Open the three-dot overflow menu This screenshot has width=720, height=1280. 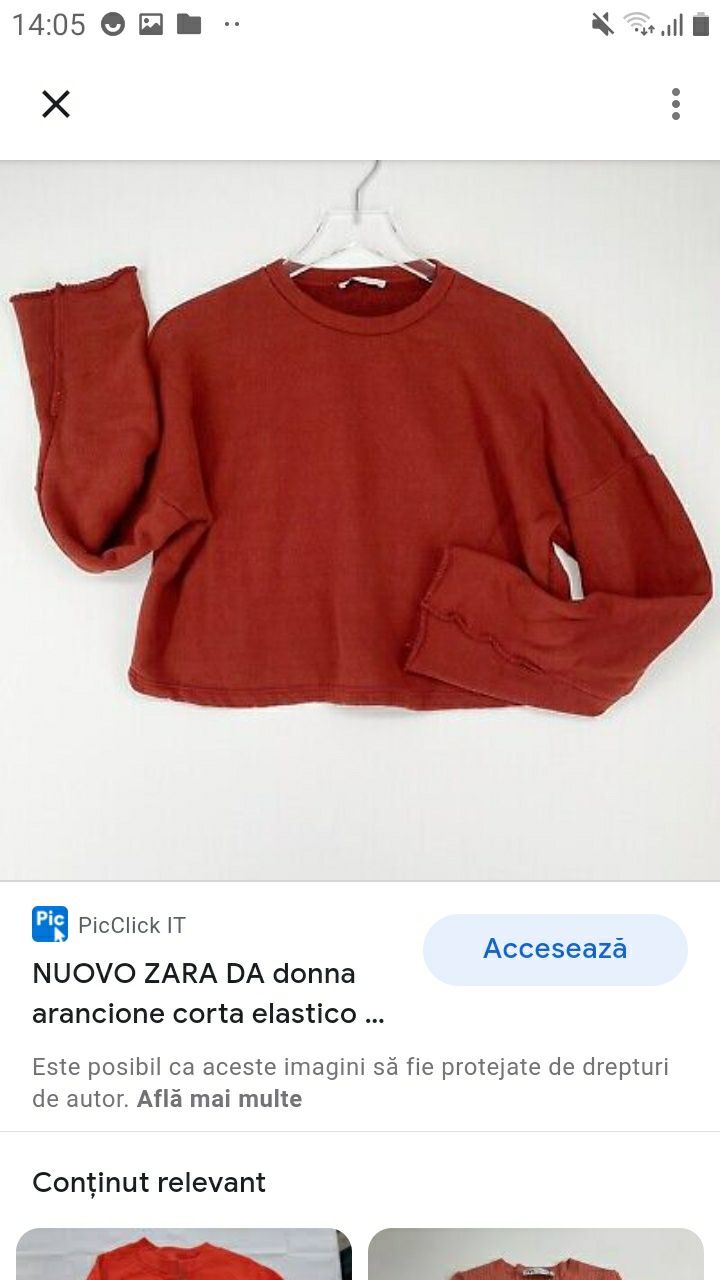pyautogui.click(x=676, y=104)
